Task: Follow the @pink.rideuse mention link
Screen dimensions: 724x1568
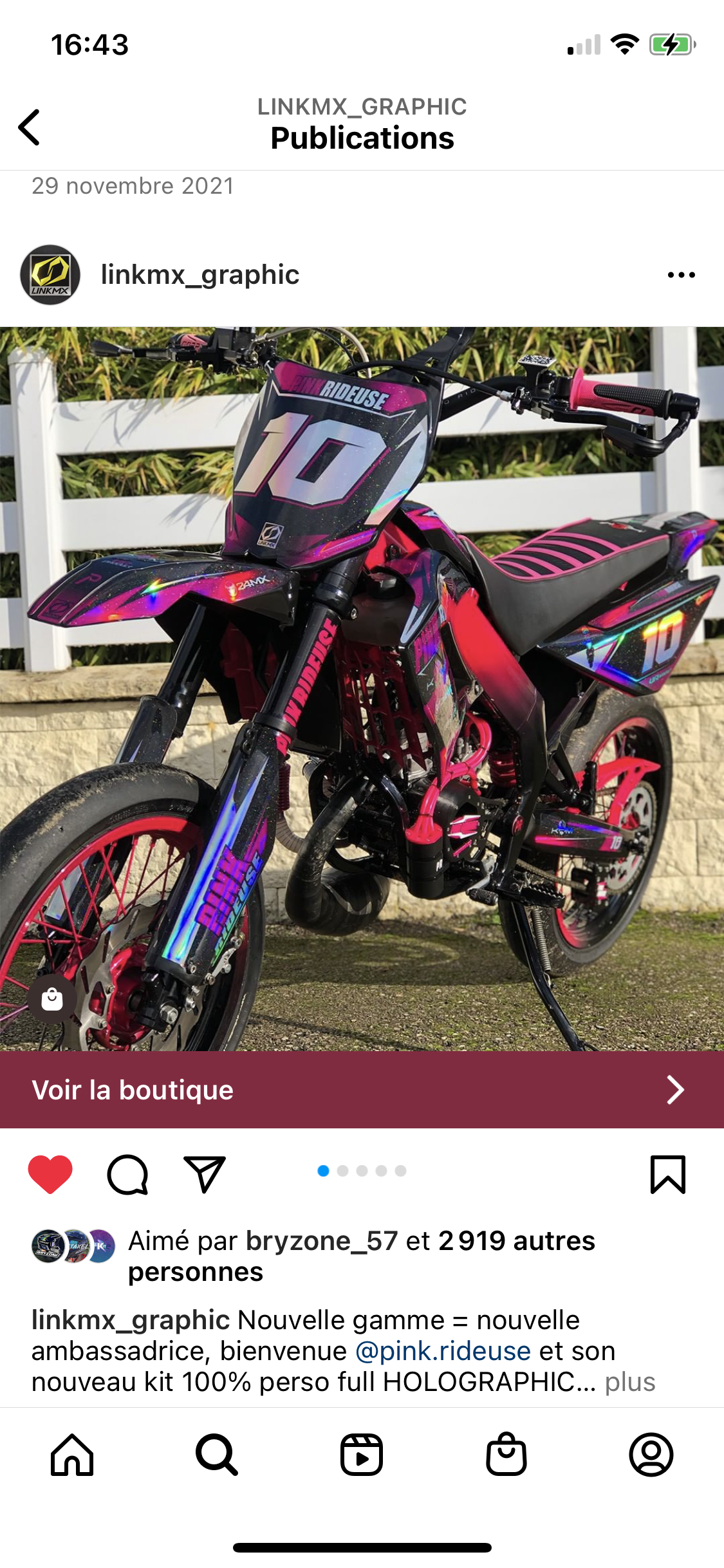Action: coord(443,1351)
